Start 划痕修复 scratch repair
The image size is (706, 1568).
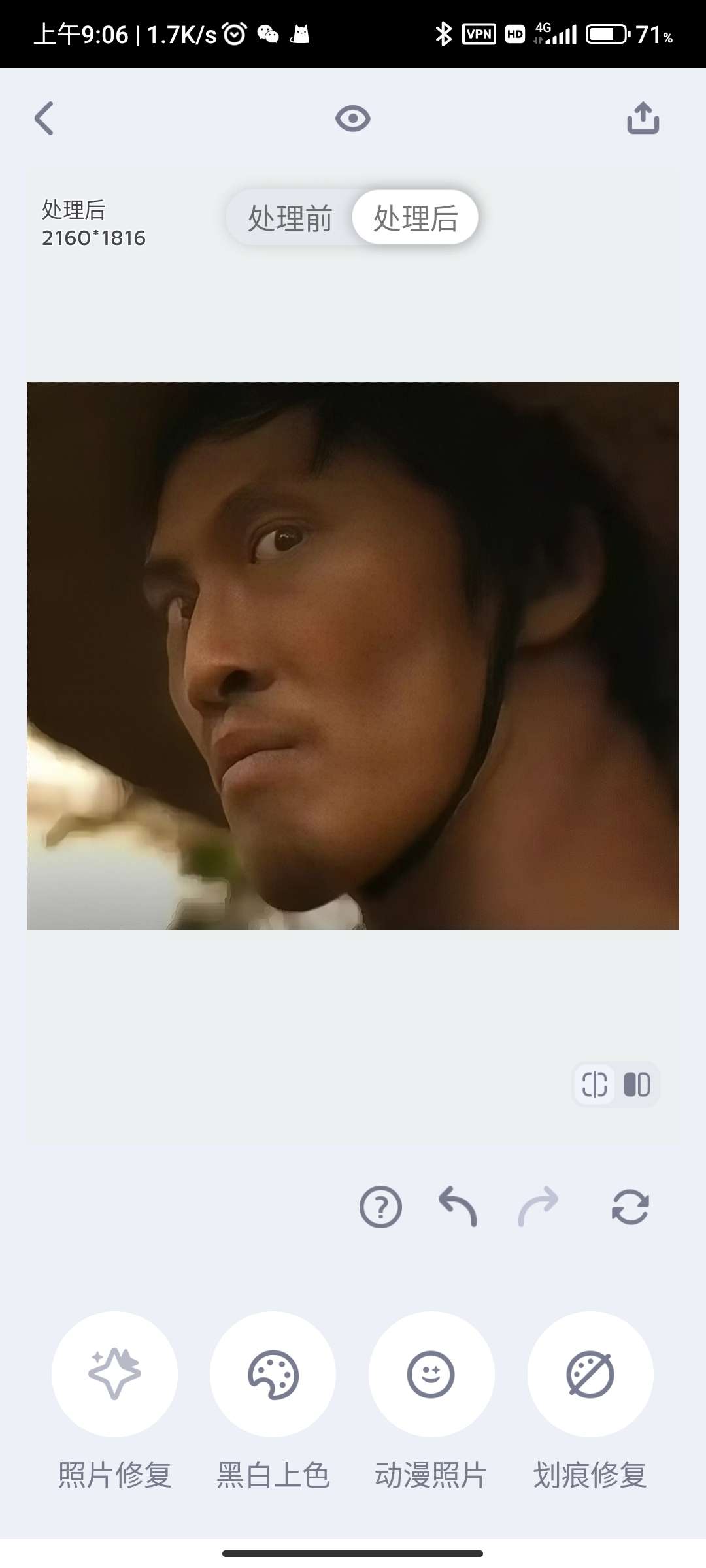point(590,1374)
